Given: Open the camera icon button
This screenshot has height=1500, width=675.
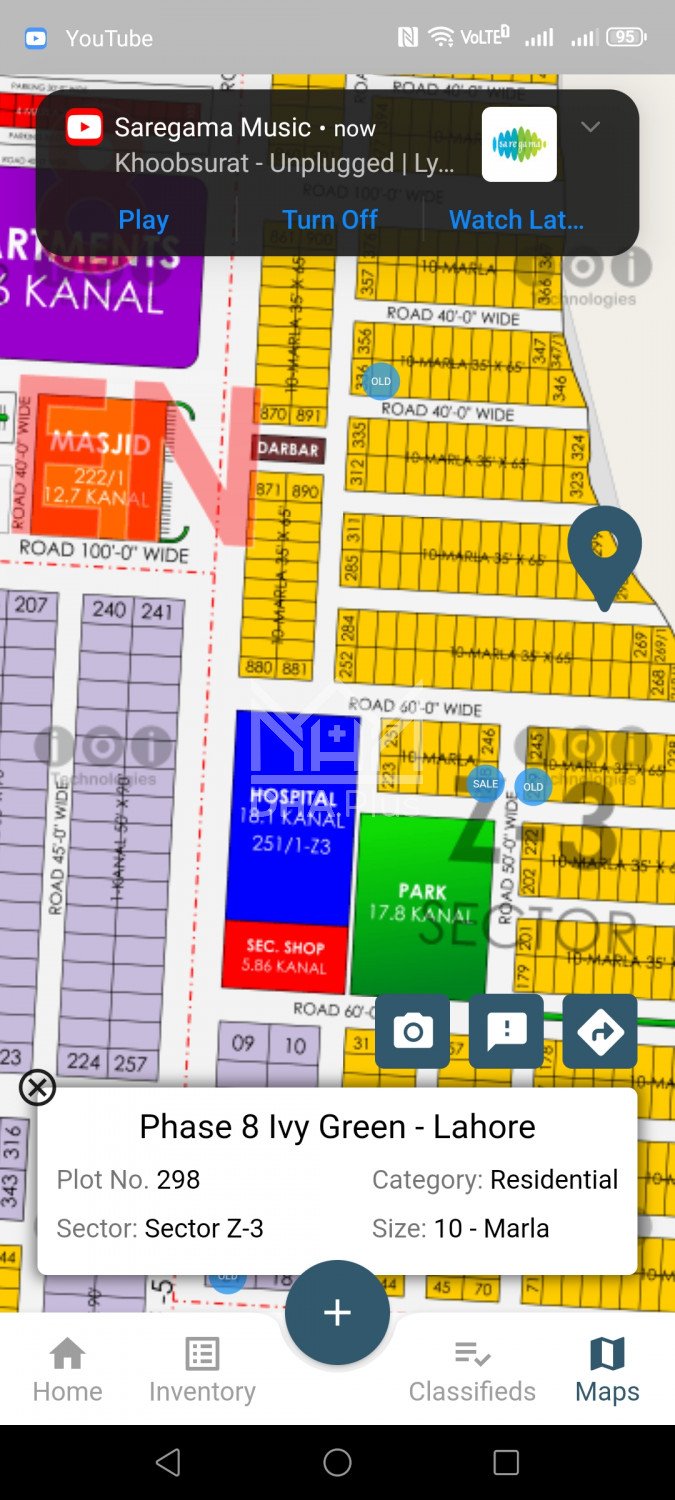Looking at the screenshot, I should point(412,1031).
